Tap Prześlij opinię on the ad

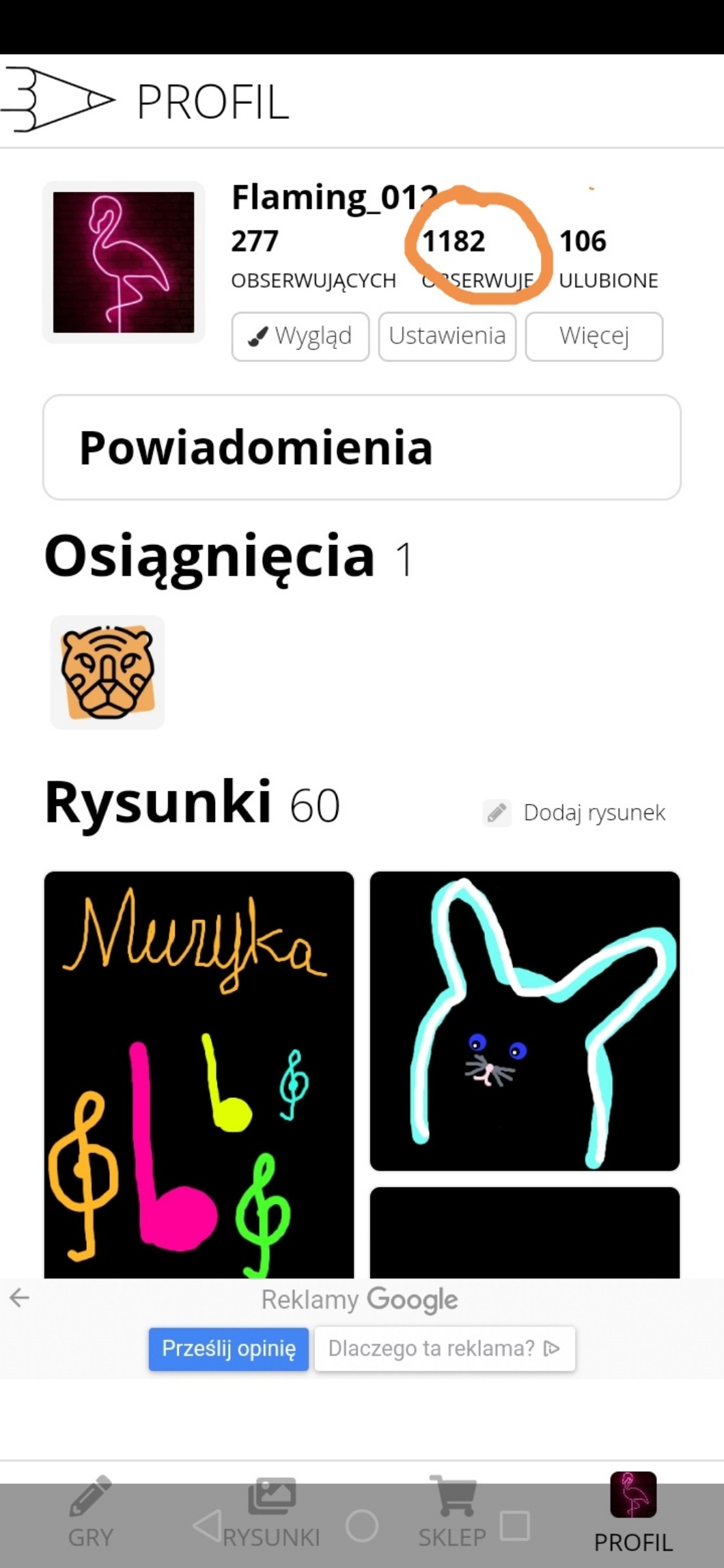[x=228, y=1348]
